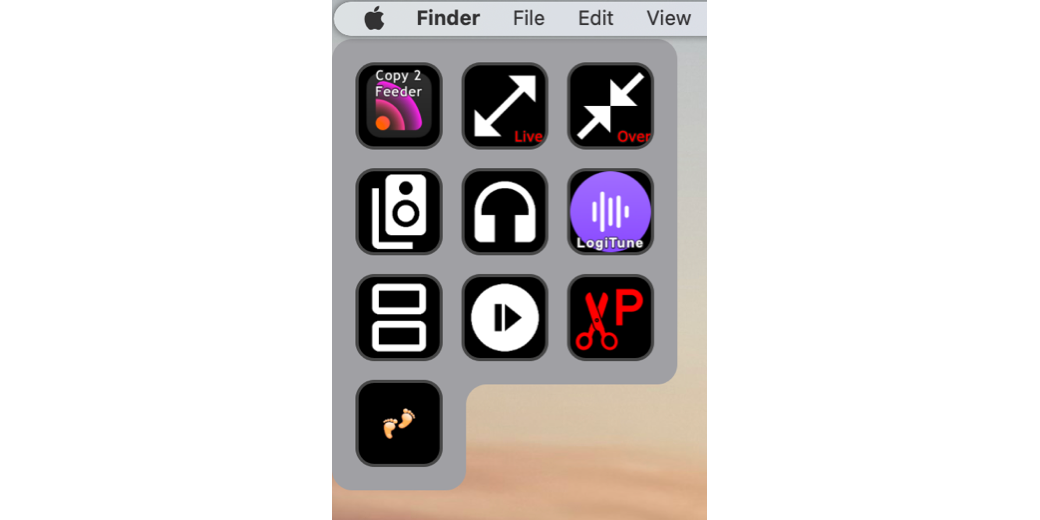Tap the collapse arrows Over button

(611, 106)
